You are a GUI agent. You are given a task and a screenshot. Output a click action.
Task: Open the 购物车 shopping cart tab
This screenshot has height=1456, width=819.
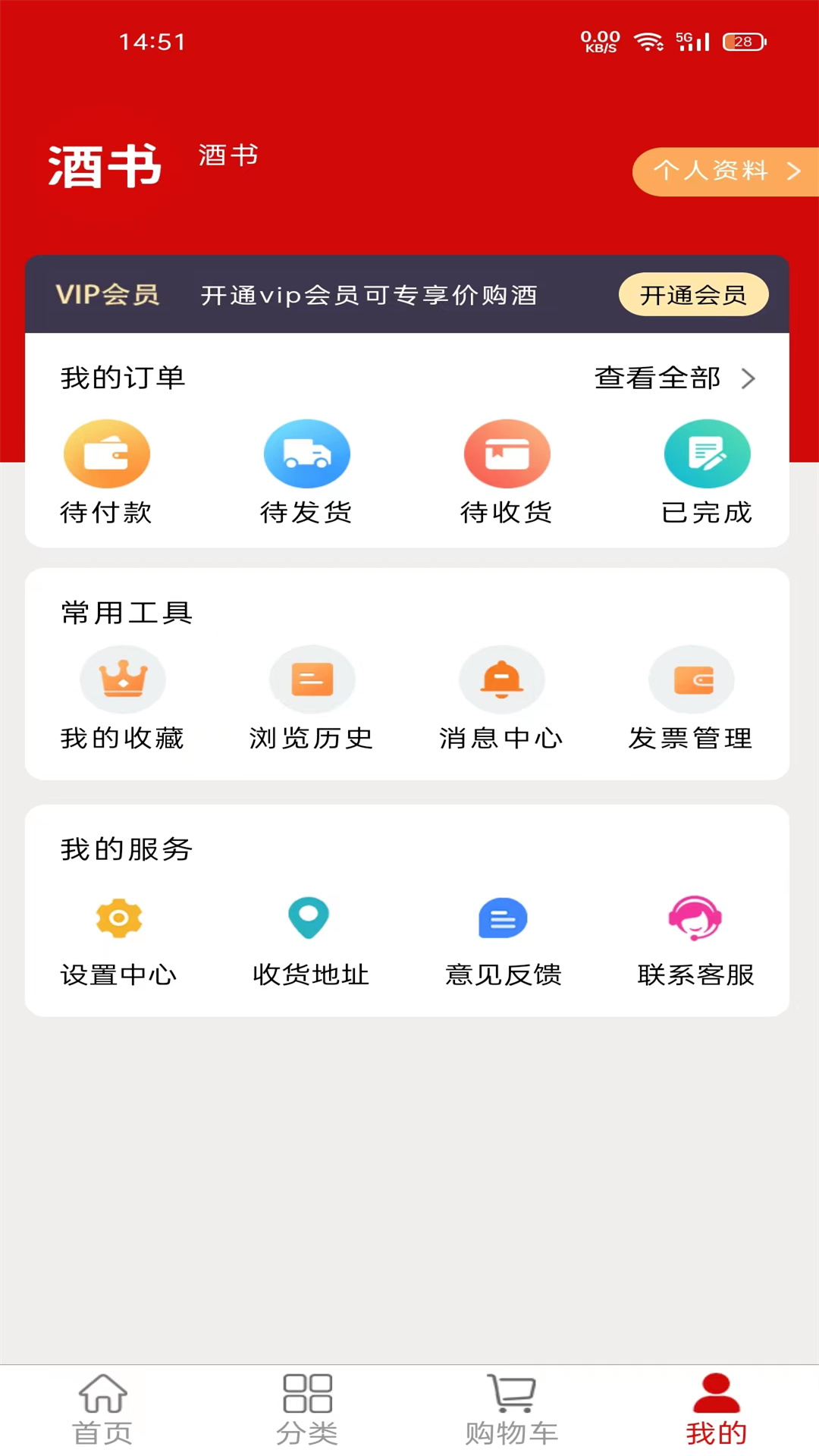(512, 1408)
